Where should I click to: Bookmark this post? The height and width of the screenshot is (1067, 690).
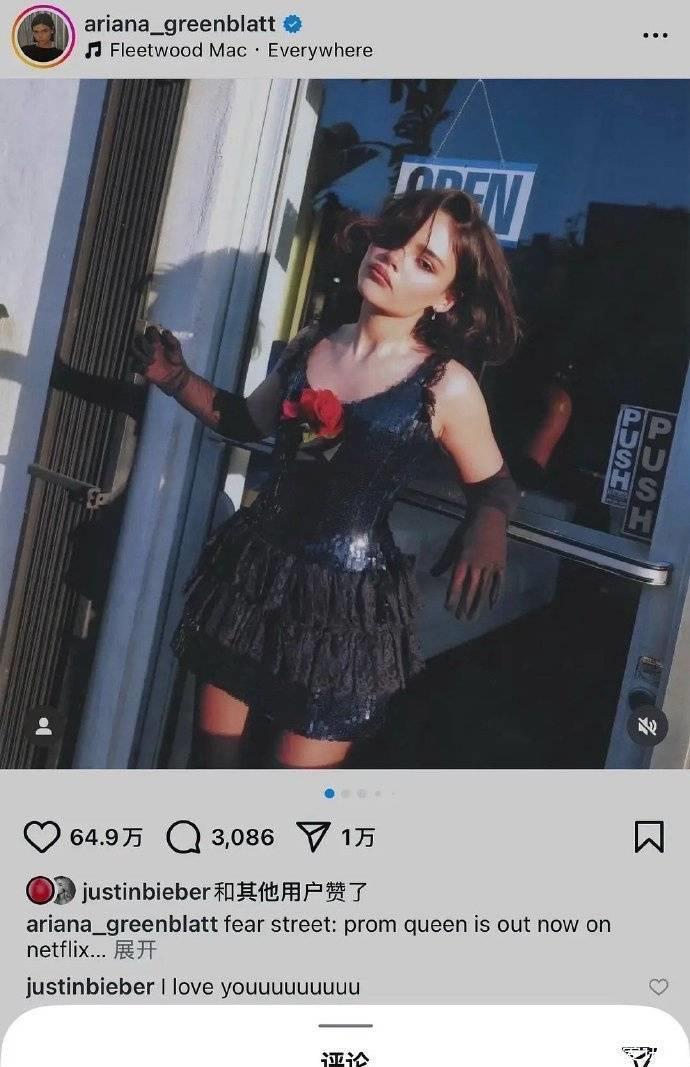(649, 836)
